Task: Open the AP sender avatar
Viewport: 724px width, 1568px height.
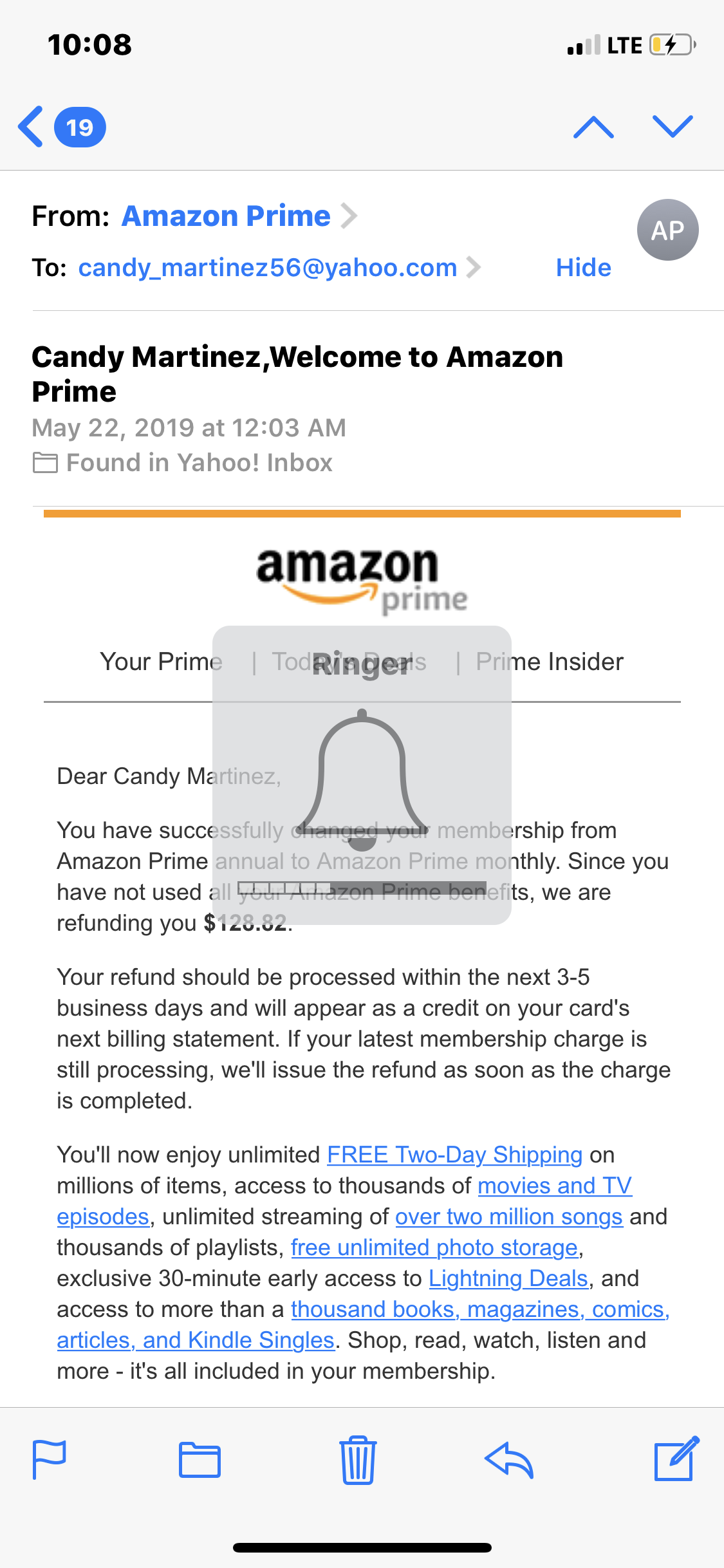Action: pyautogui.click(x=667, y=230)
